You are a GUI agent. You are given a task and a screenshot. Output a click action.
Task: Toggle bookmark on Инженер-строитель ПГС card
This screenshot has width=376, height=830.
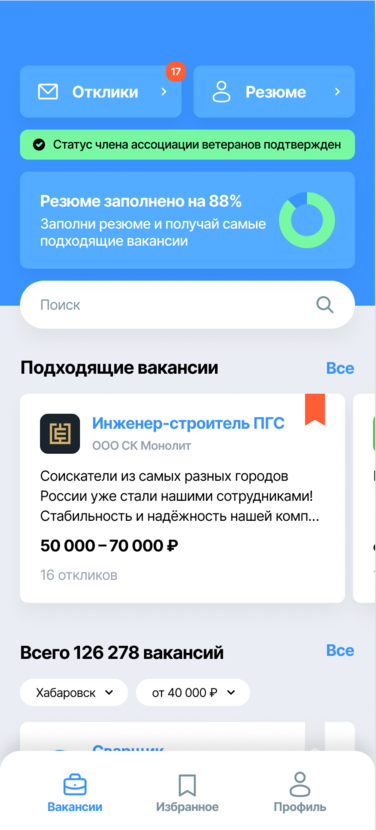coord(315,409)
